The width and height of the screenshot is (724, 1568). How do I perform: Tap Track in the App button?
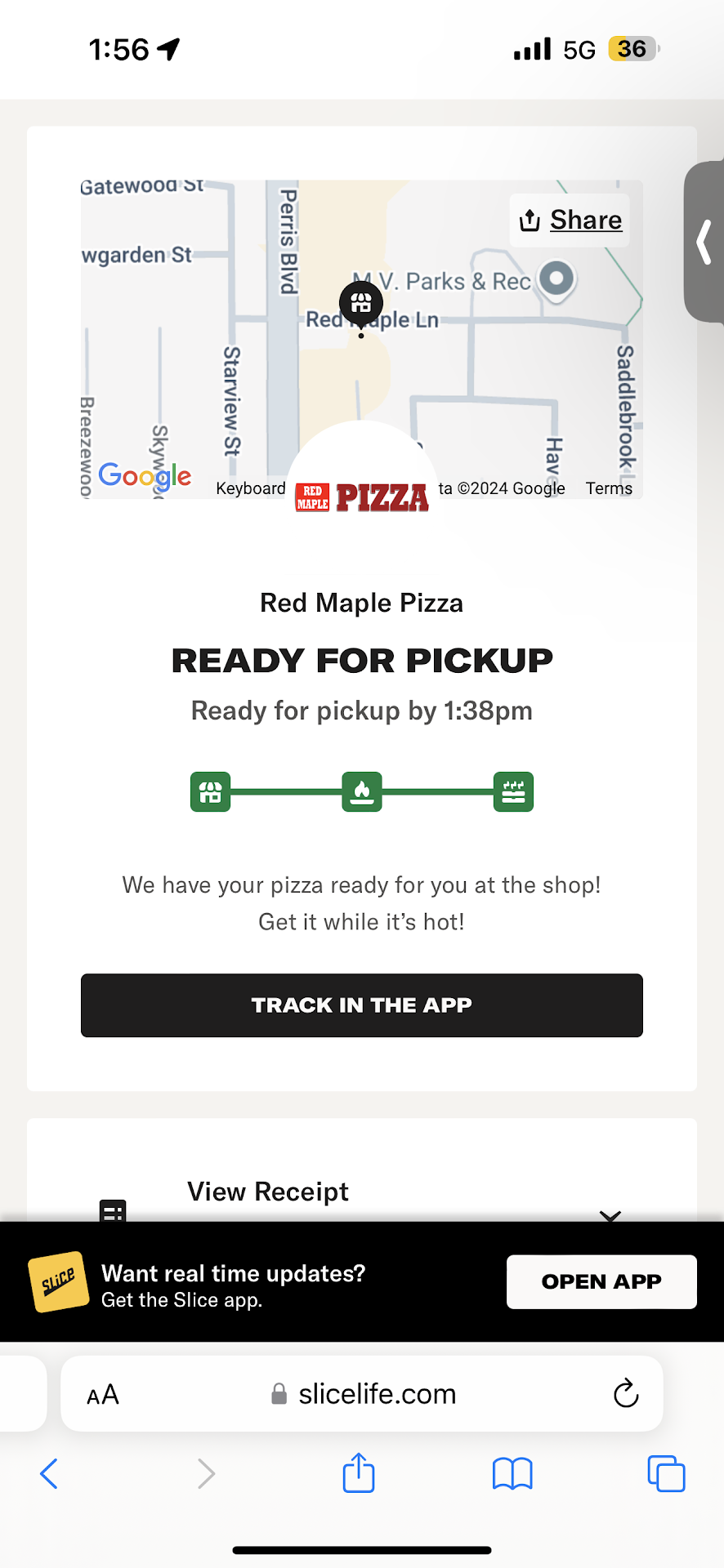[x=361, y=1005]
